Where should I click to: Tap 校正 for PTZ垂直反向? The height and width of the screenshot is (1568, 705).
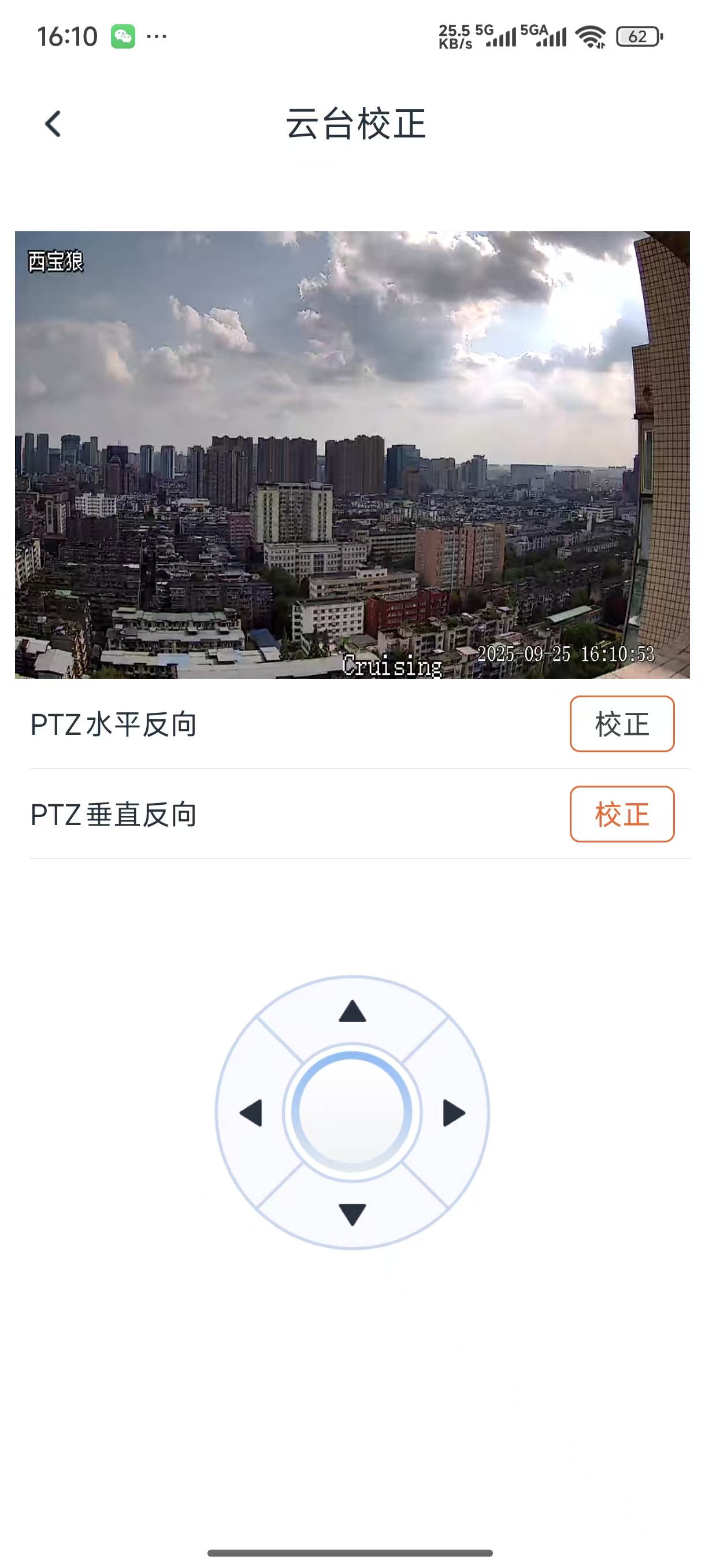click(621, 814)
